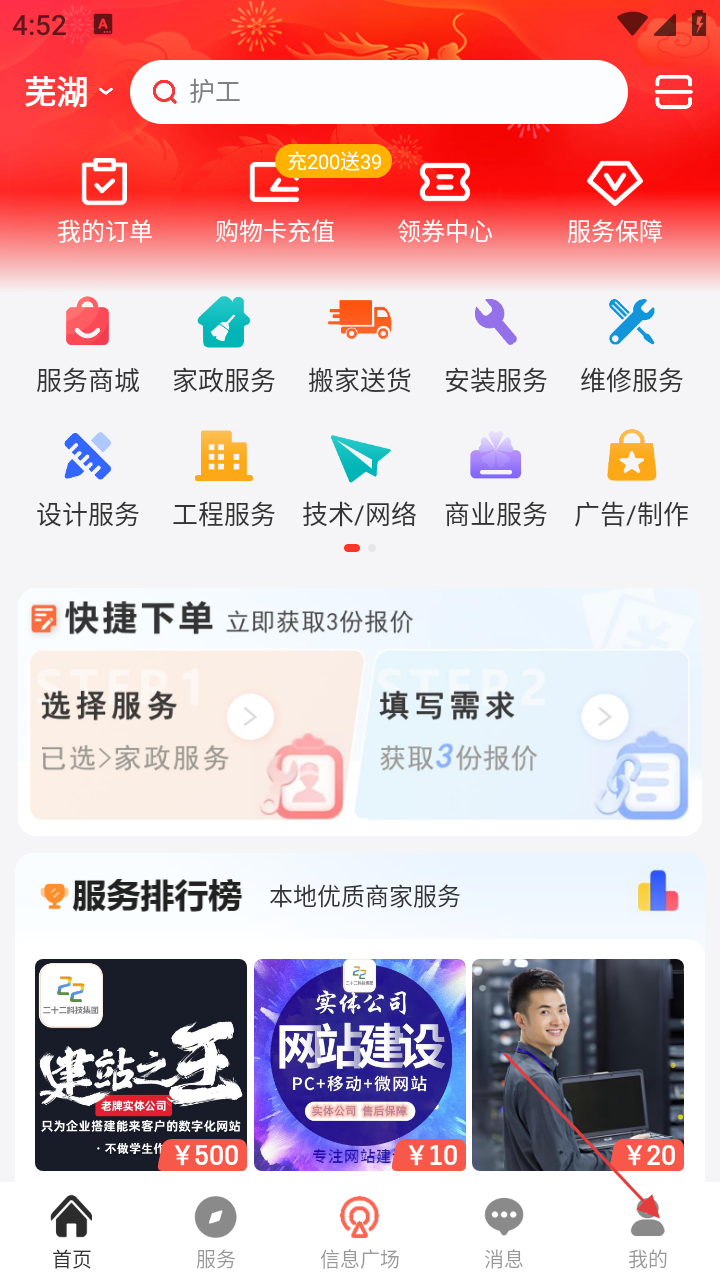Open 搬家送货 moving and delivery
This screenshot has height=1280, width=720.
point(360,345)
